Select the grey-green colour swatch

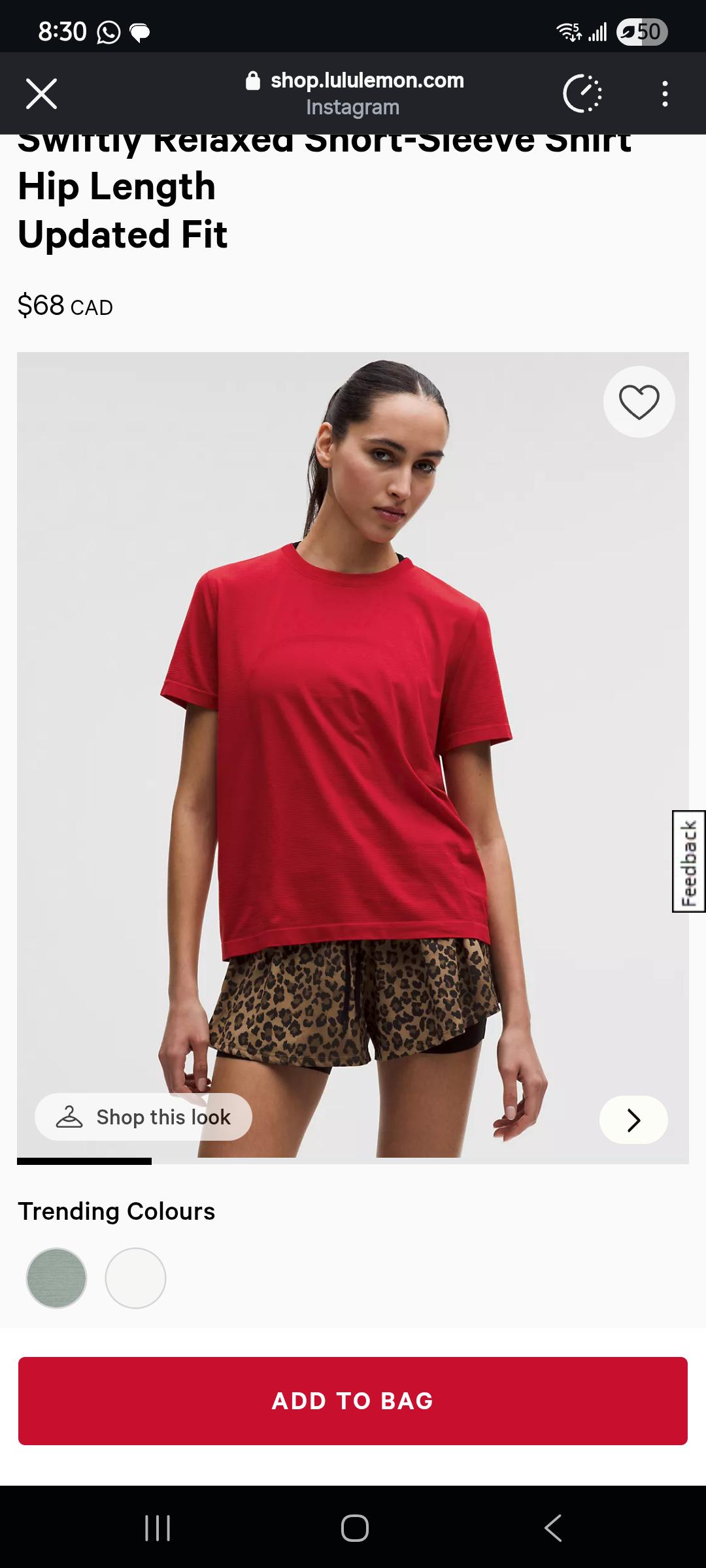[56, 1278]
